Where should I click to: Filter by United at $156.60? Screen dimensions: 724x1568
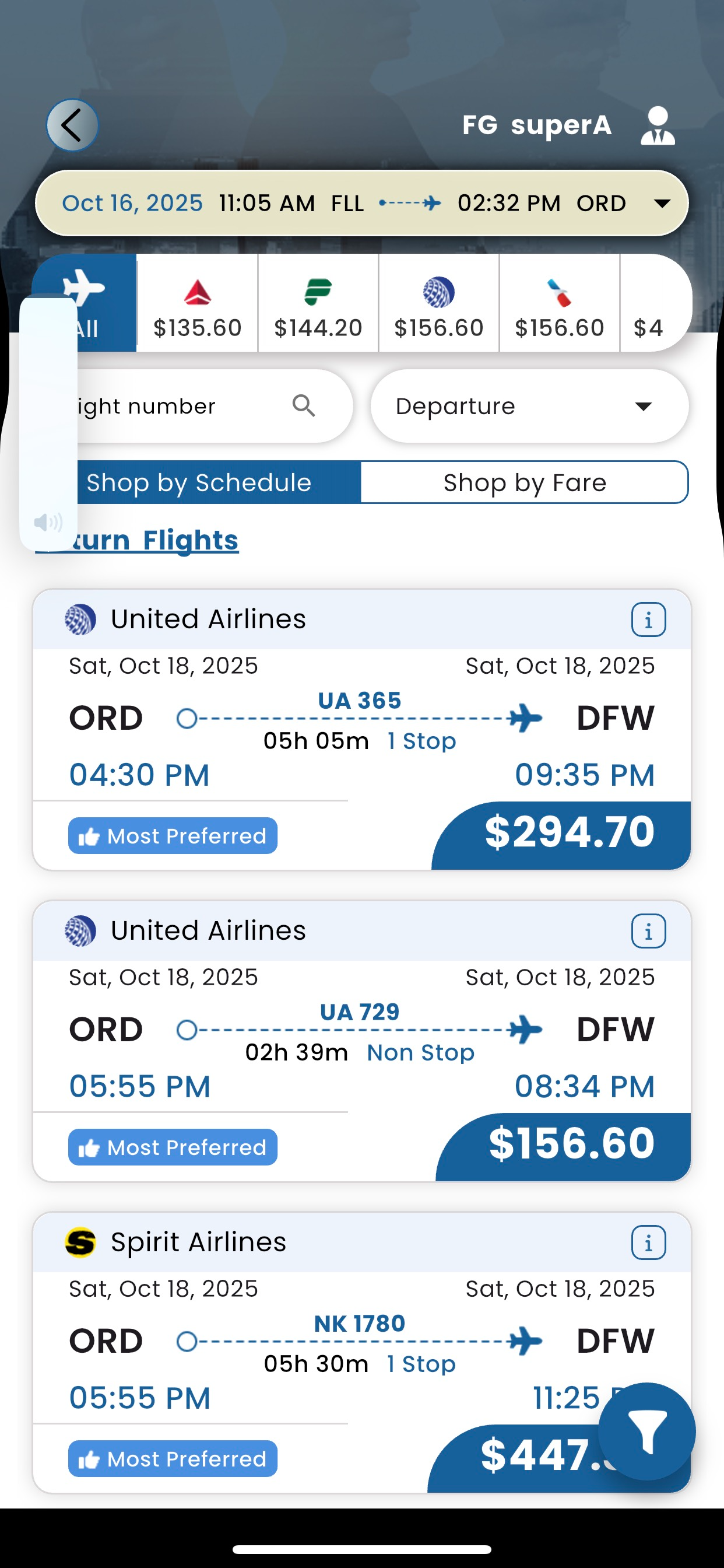(439, 303)
